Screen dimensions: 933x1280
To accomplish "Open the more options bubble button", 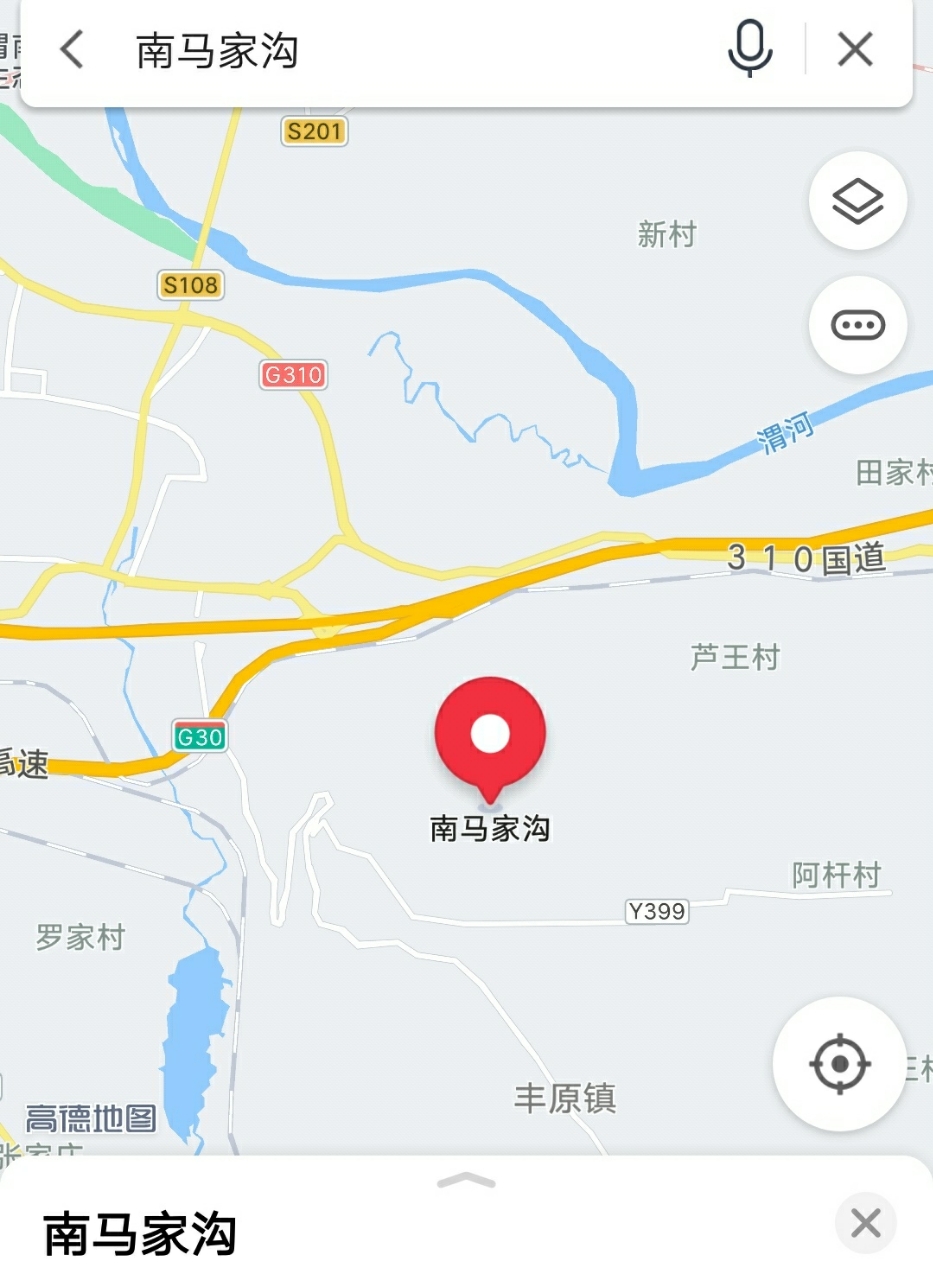I will 857,325.
